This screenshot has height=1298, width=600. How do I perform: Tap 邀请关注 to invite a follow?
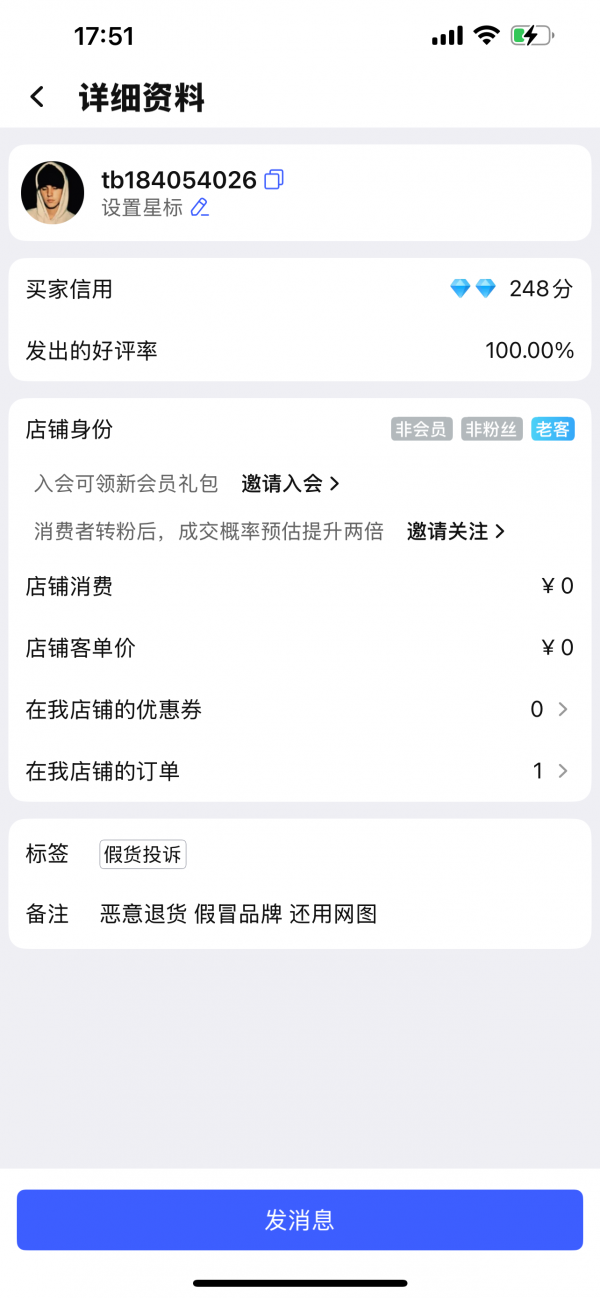click(x=456, y=532)
